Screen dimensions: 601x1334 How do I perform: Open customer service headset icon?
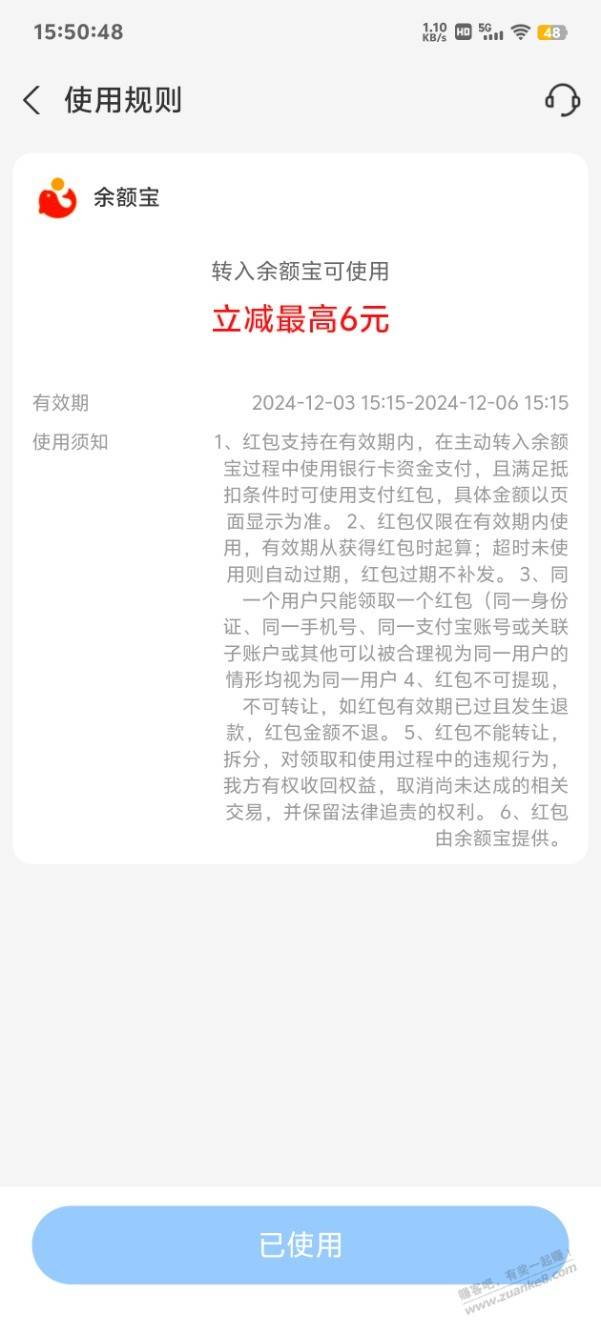[x=562, y=99]
